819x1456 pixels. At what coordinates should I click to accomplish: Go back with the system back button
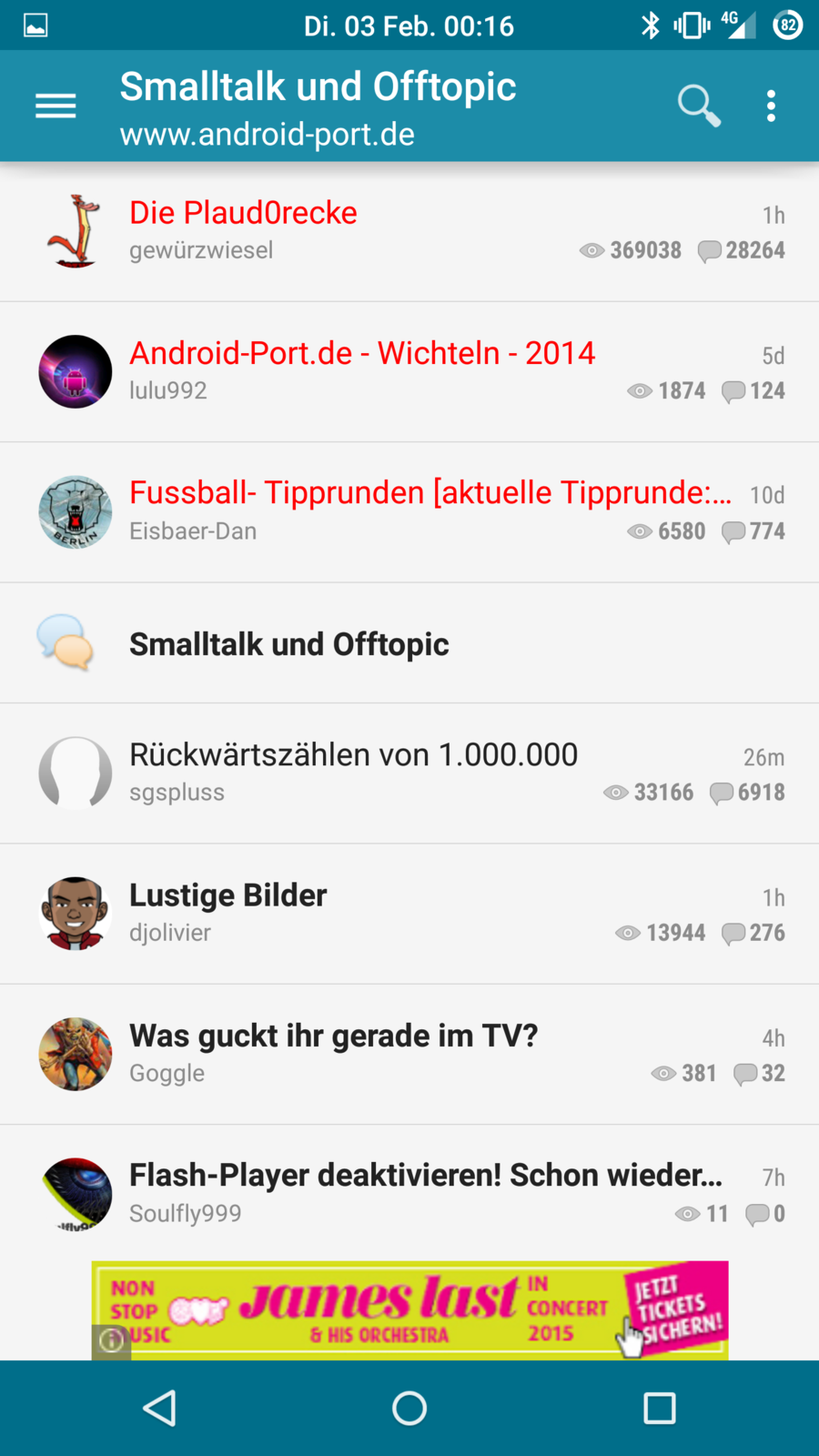click(159, 1408)
